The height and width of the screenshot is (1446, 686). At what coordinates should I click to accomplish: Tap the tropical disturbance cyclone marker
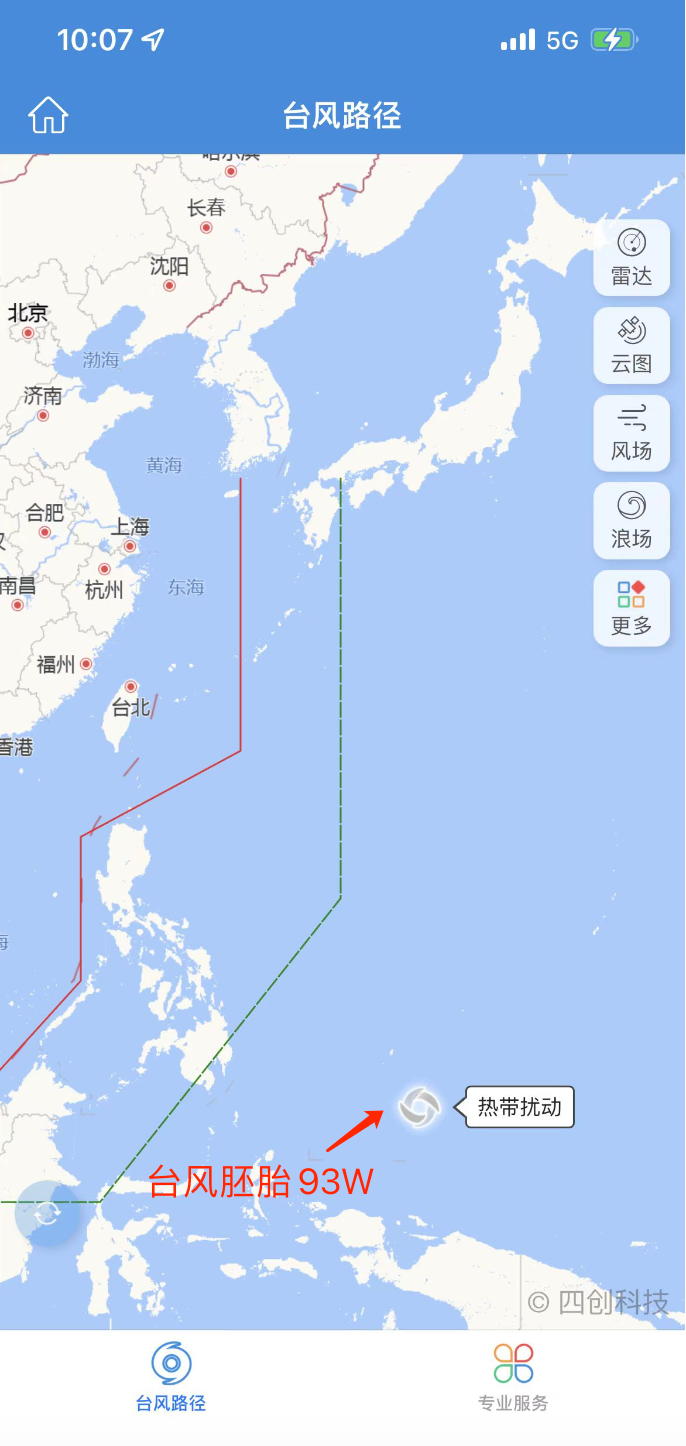[419, 1107]
